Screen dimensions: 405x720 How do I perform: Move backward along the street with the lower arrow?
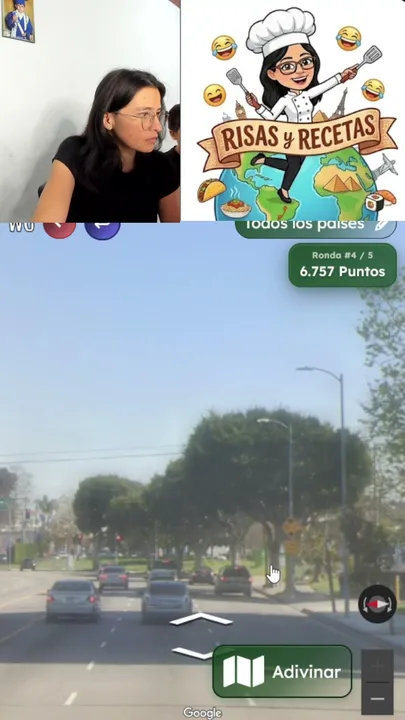coord(192,653)
